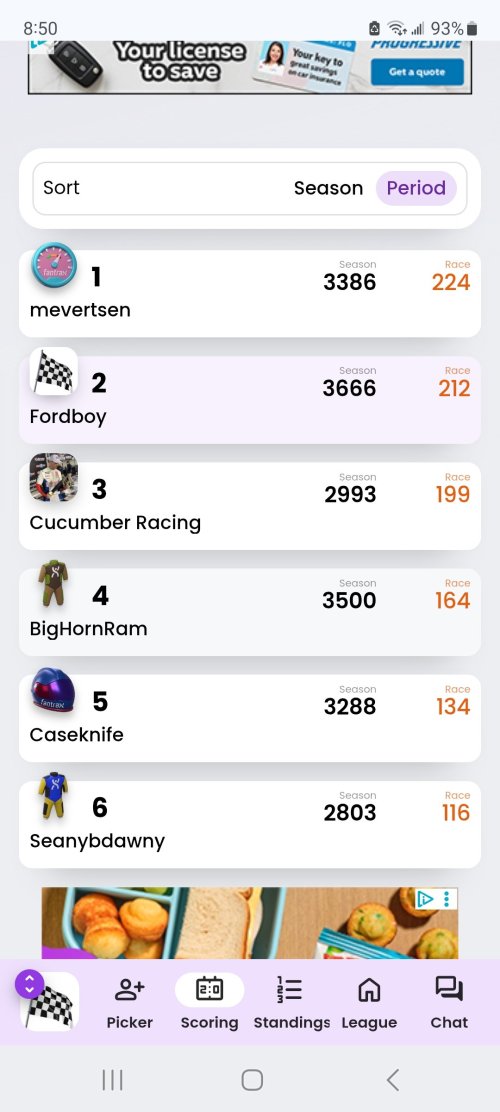Open the ad options on the food banner
This screenshot has width=500, height=1112.
click(446, 899)
